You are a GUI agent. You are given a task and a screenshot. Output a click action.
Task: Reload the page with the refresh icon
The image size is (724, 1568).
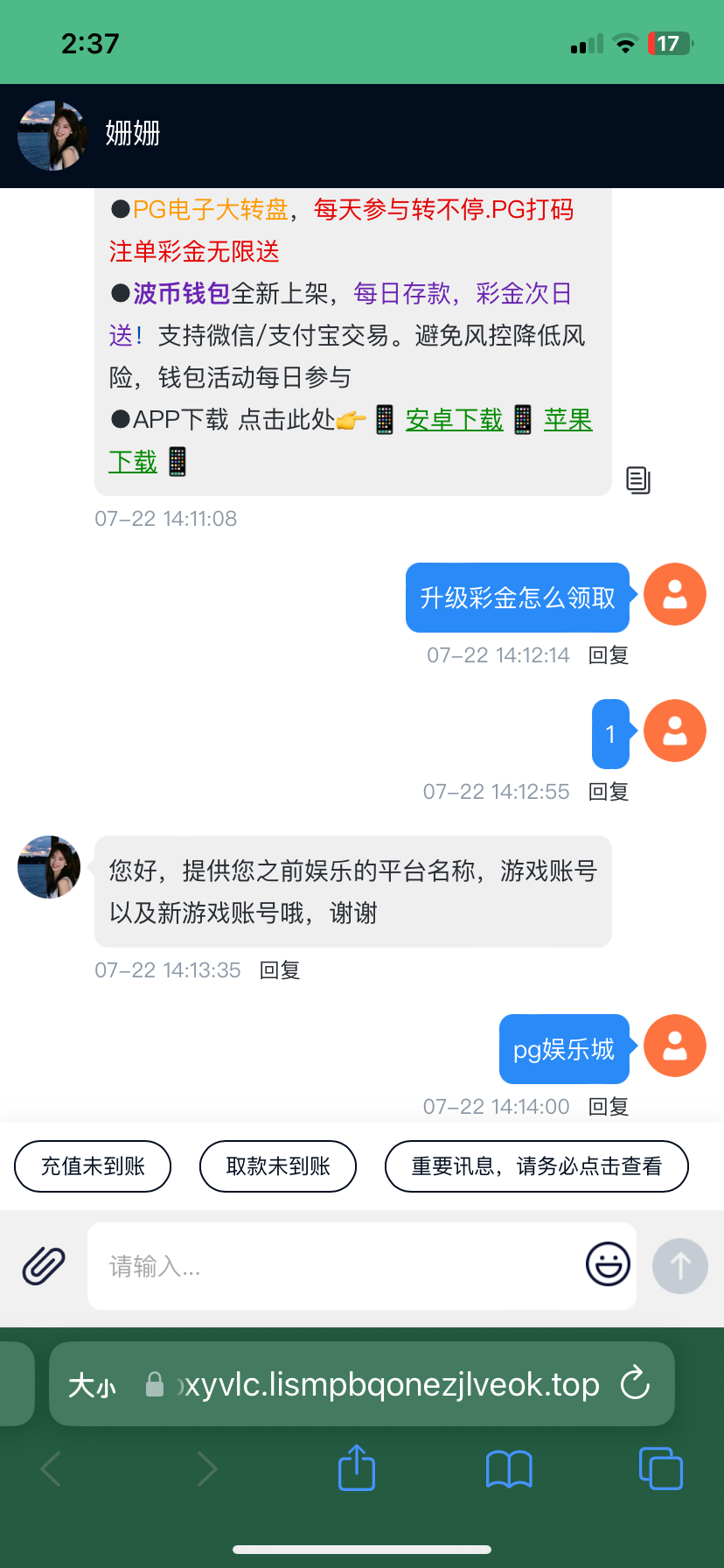(x=636, y=1383)
